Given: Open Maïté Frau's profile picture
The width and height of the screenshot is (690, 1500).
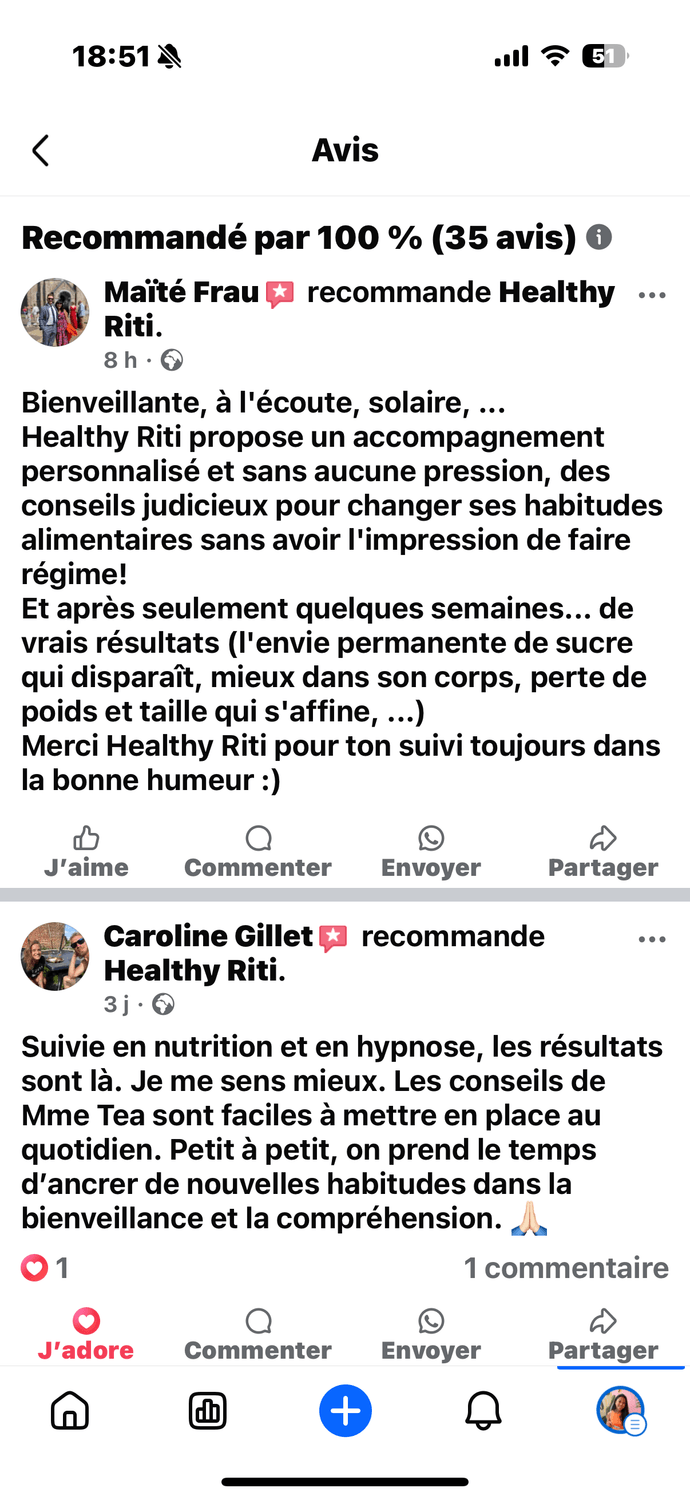Looking at the screenshot, I should 55,312.
